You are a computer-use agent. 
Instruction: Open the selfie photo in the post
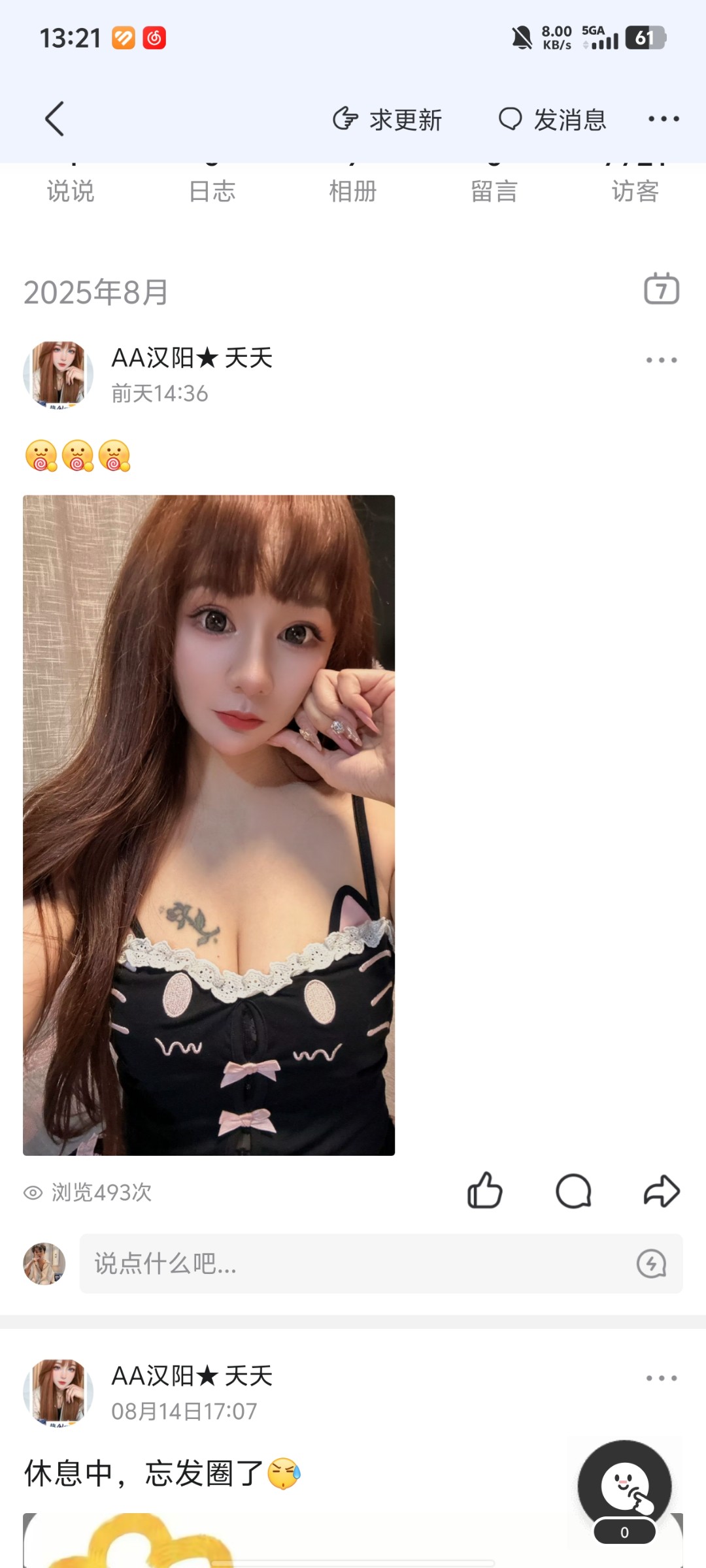pyautogui.click(x=209, y=825)
